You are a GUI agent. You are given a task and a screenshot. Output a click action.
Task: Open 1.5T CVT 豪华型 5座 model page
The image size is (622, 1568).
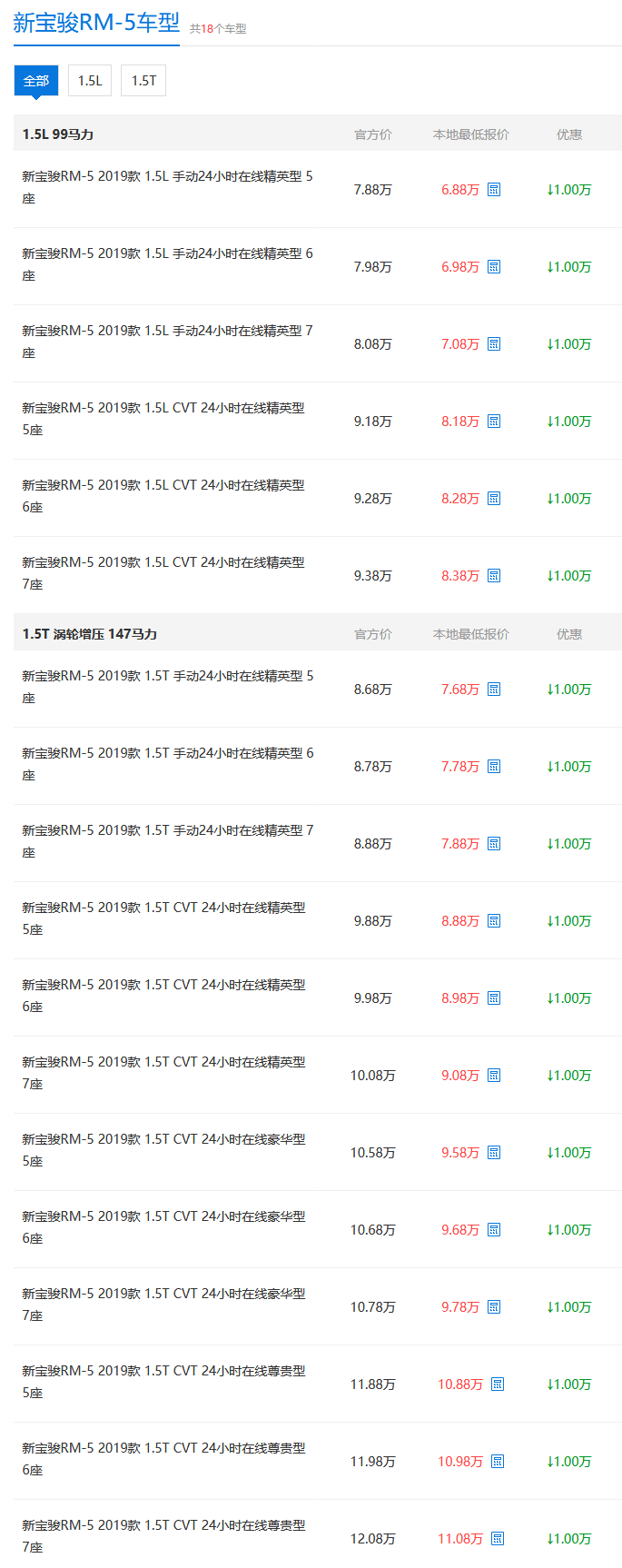(x=163, y=1140)
